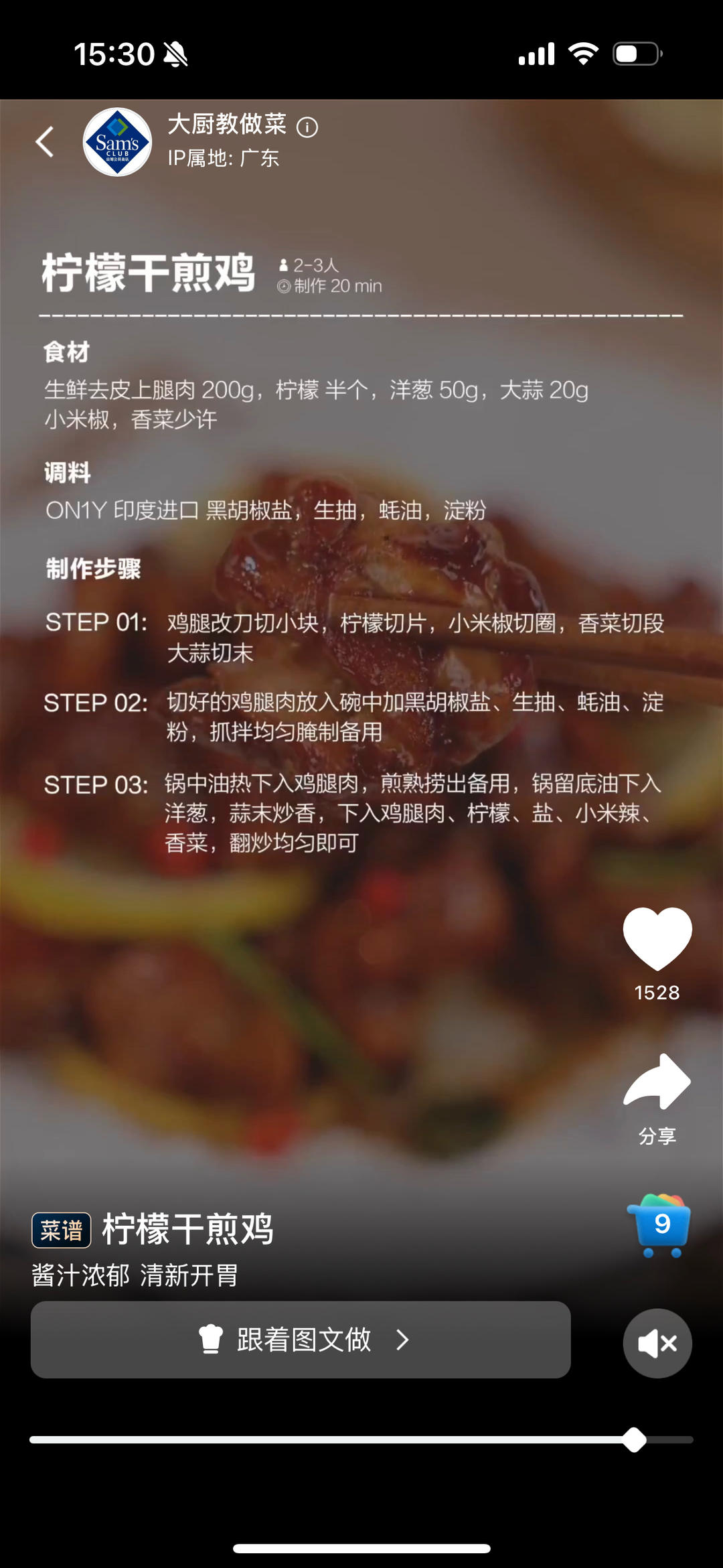Unmute the video sound
This screenshot has height=1568, width=723.
pos(657,1342)
